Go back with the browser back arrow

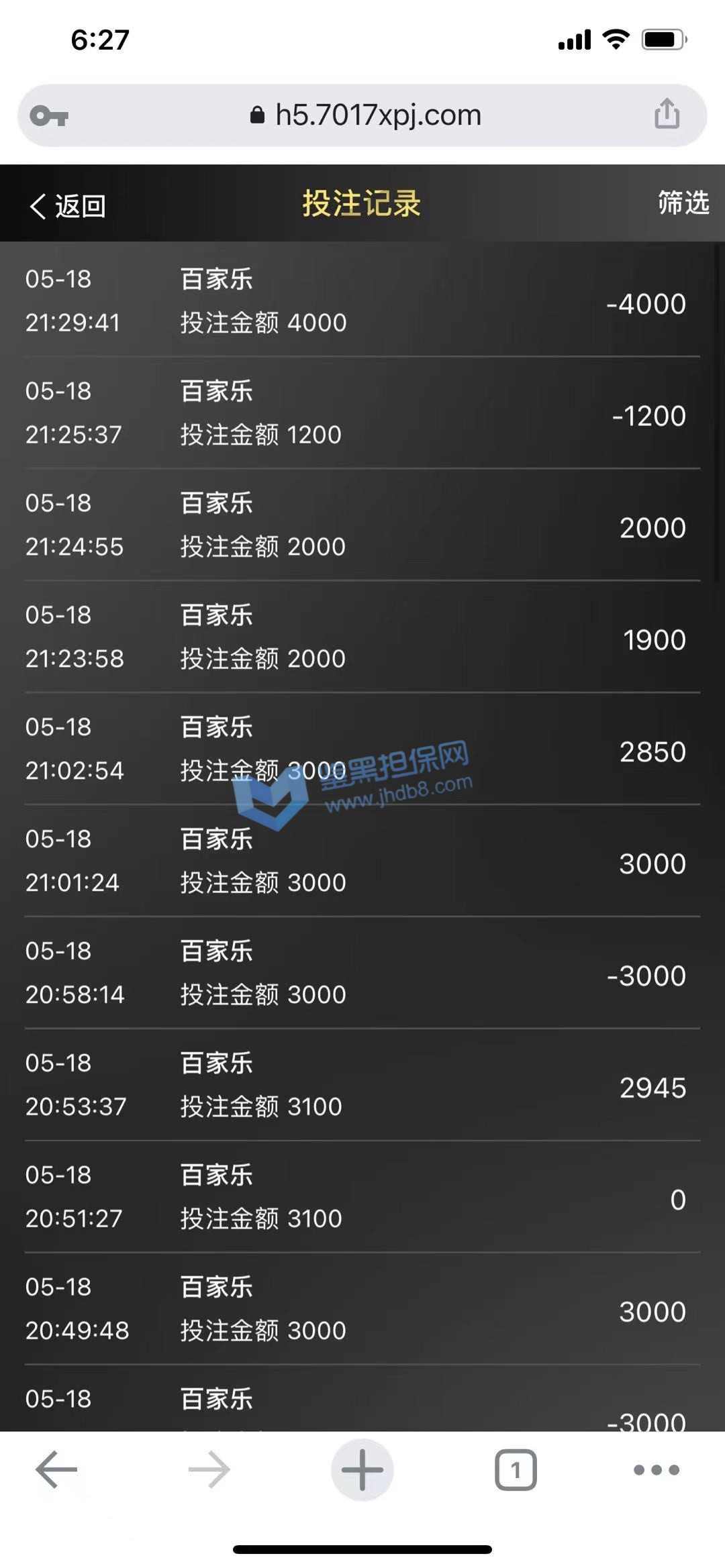pyautogui.click(x=56, y=1469)
